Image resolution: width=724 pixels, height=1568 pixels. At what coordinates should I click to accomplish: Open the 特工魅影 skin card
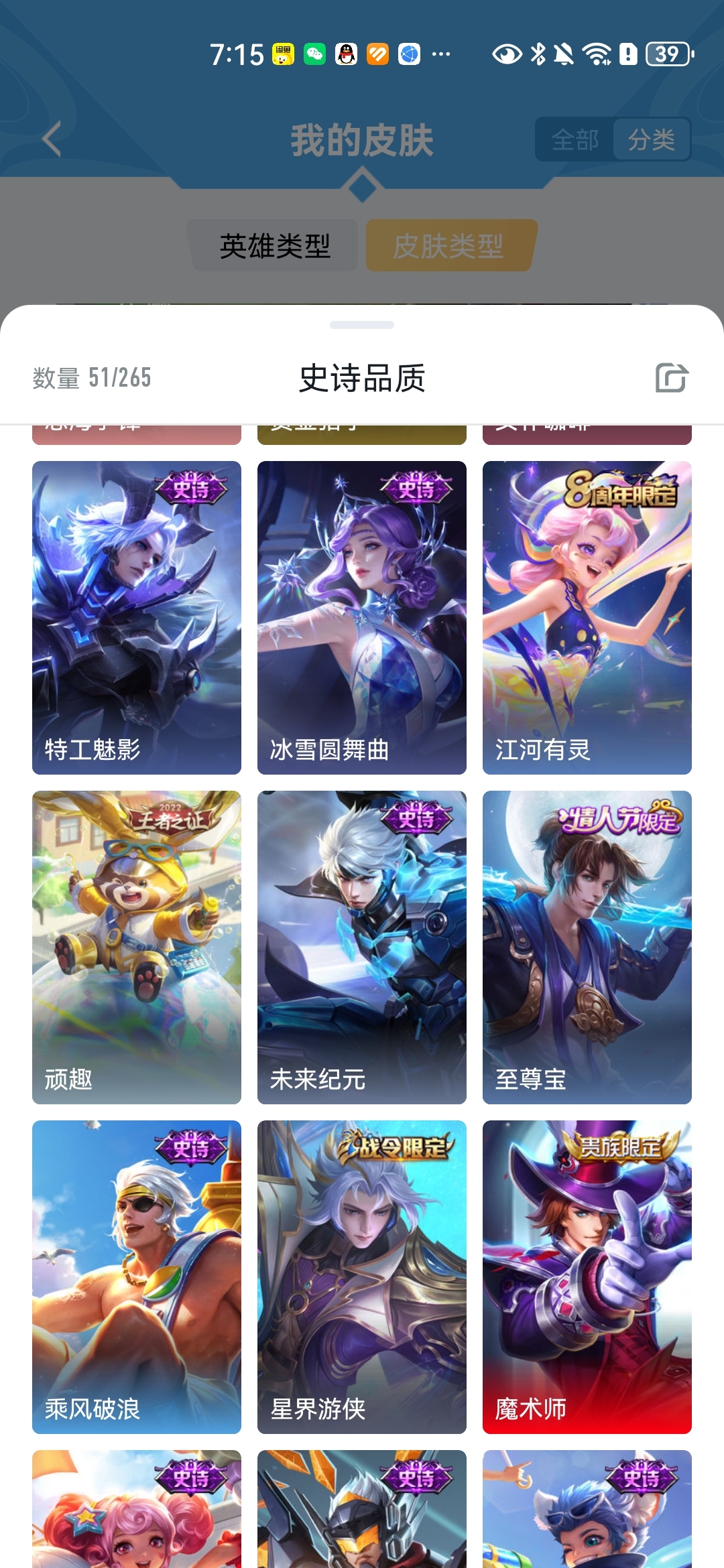pyautogui.click(x=137, y=617)
